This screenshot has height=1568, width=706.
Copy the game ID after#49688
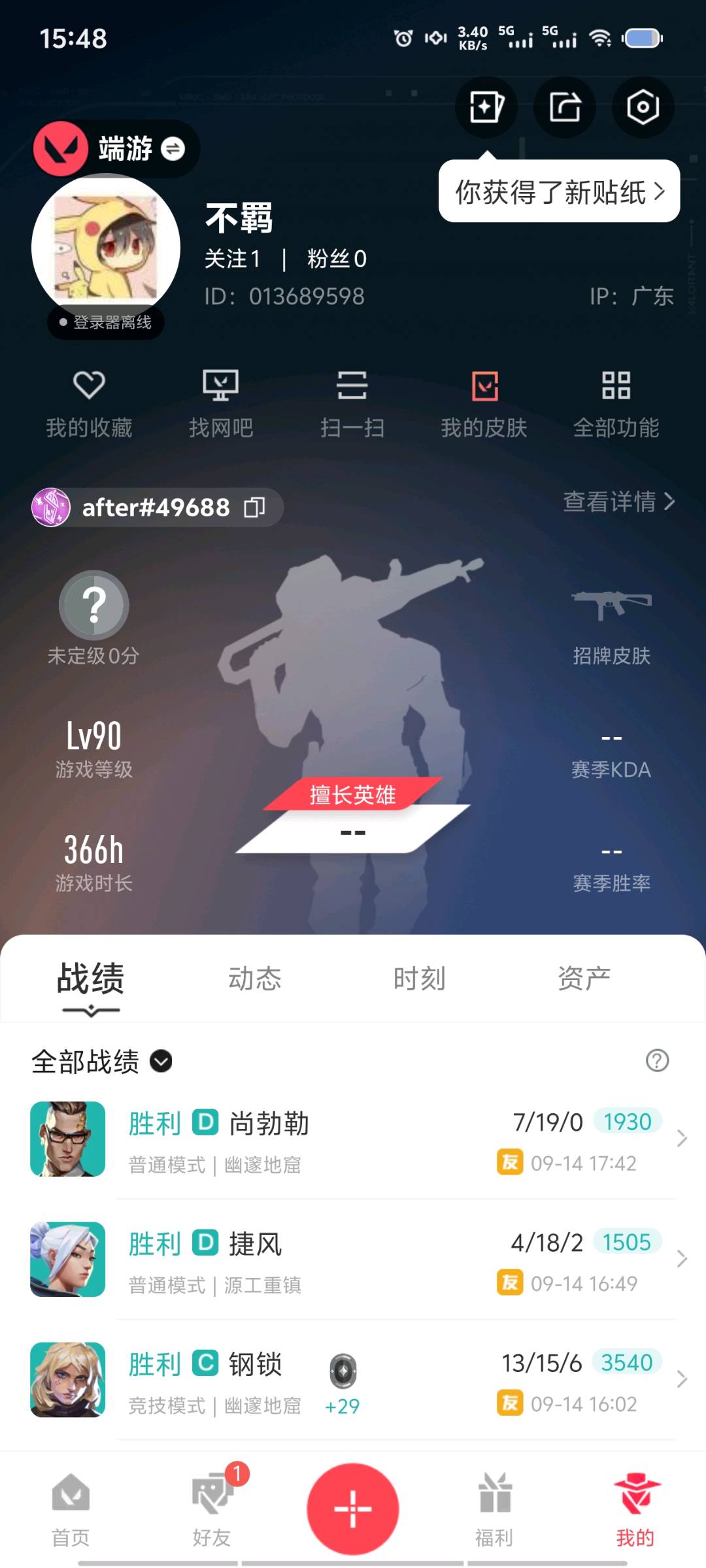pyautogui.click(x=254, y=508)
